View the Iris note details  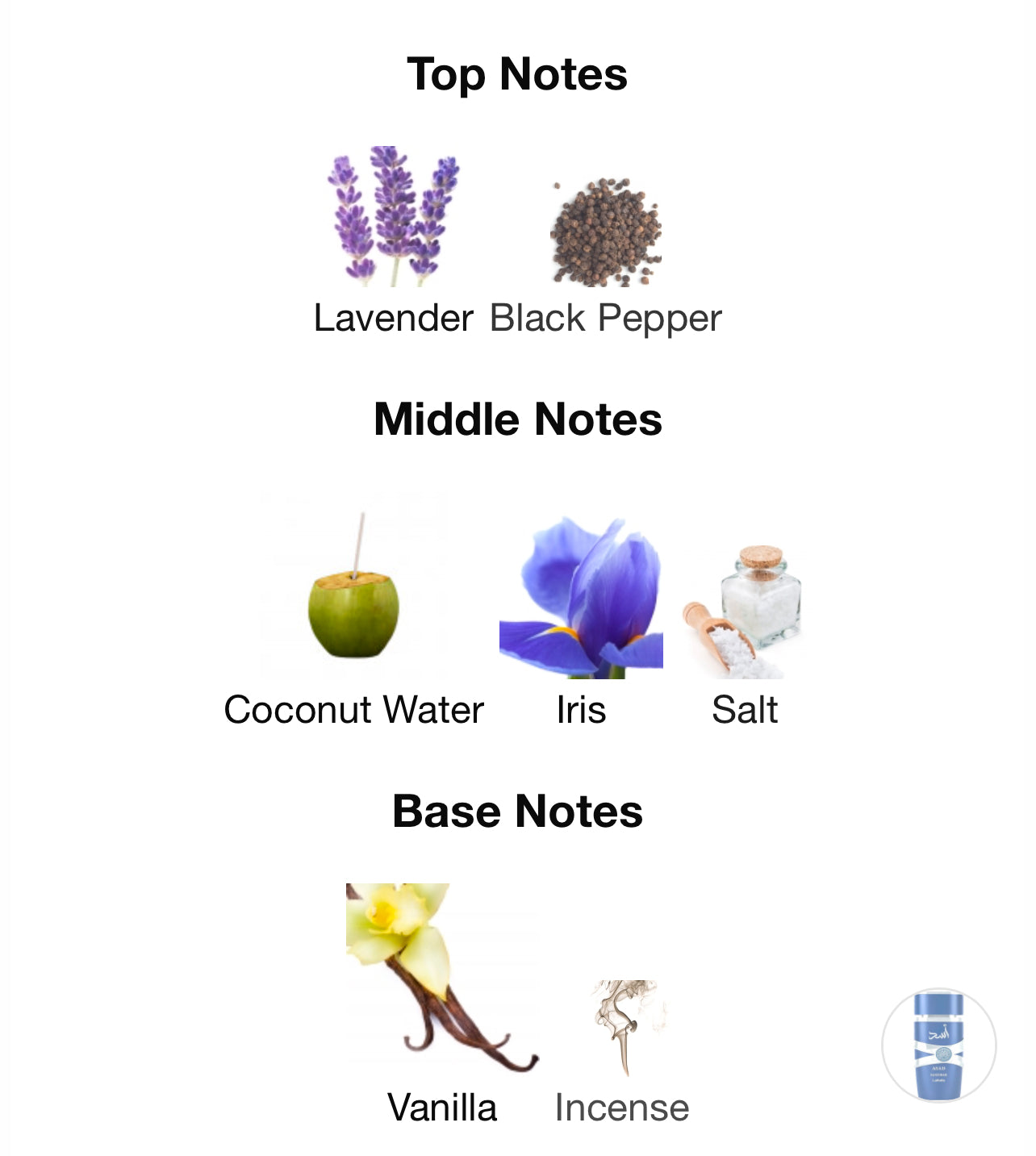(x=581, y=597)
